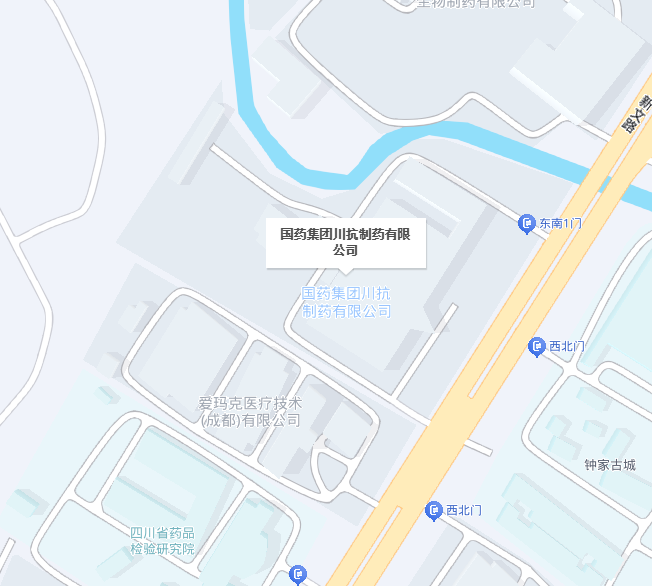
Task: Select the 爱玛克医疗技术(成都)有限公司 map label
Action: (x=250, y=412)
